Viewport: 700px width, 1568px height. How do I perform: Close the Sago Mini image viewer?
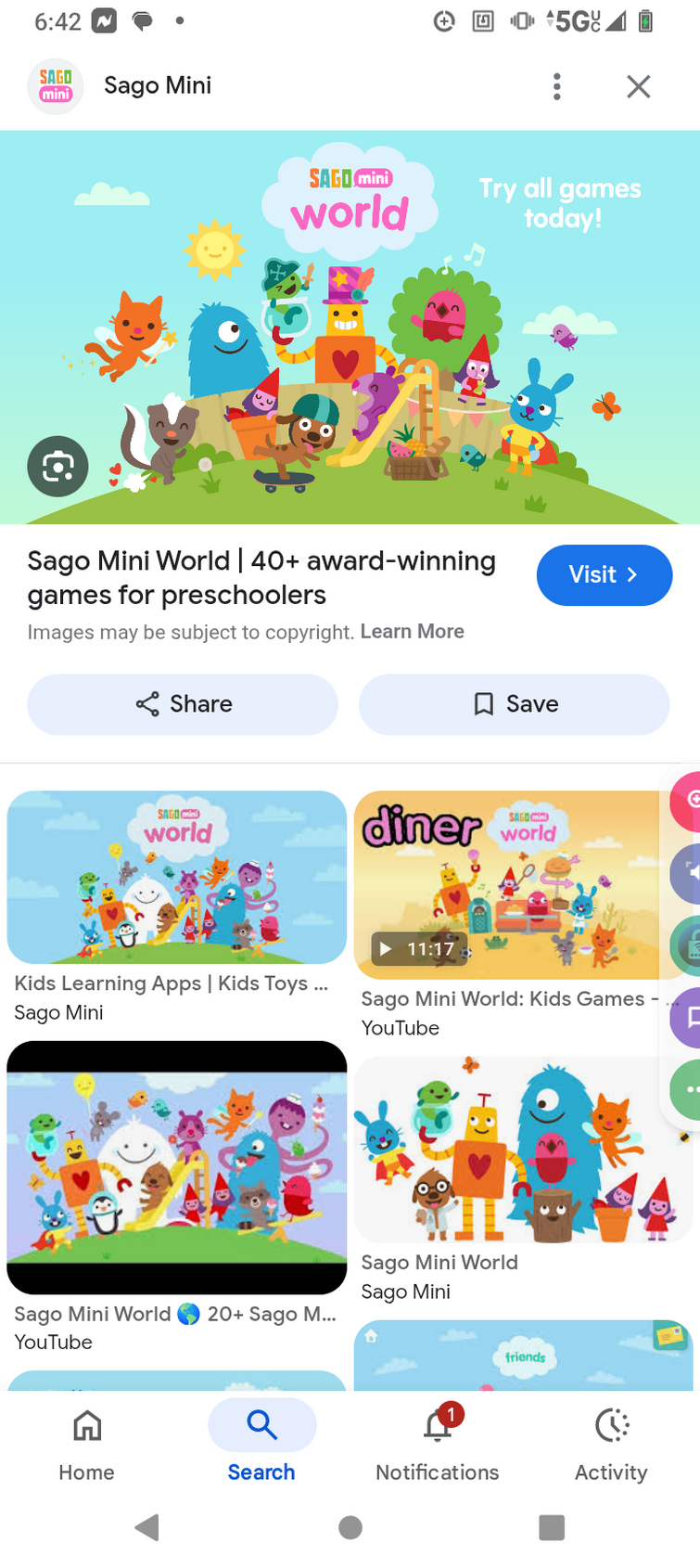click(x=638, y=86)
